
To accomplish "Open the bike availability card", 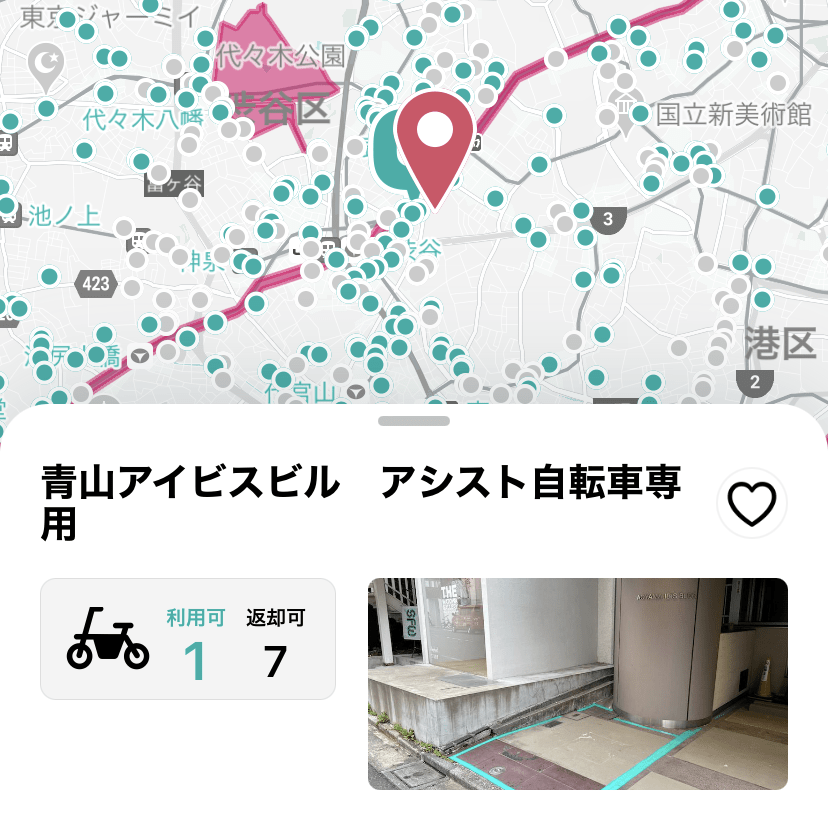I will point(188,639).
